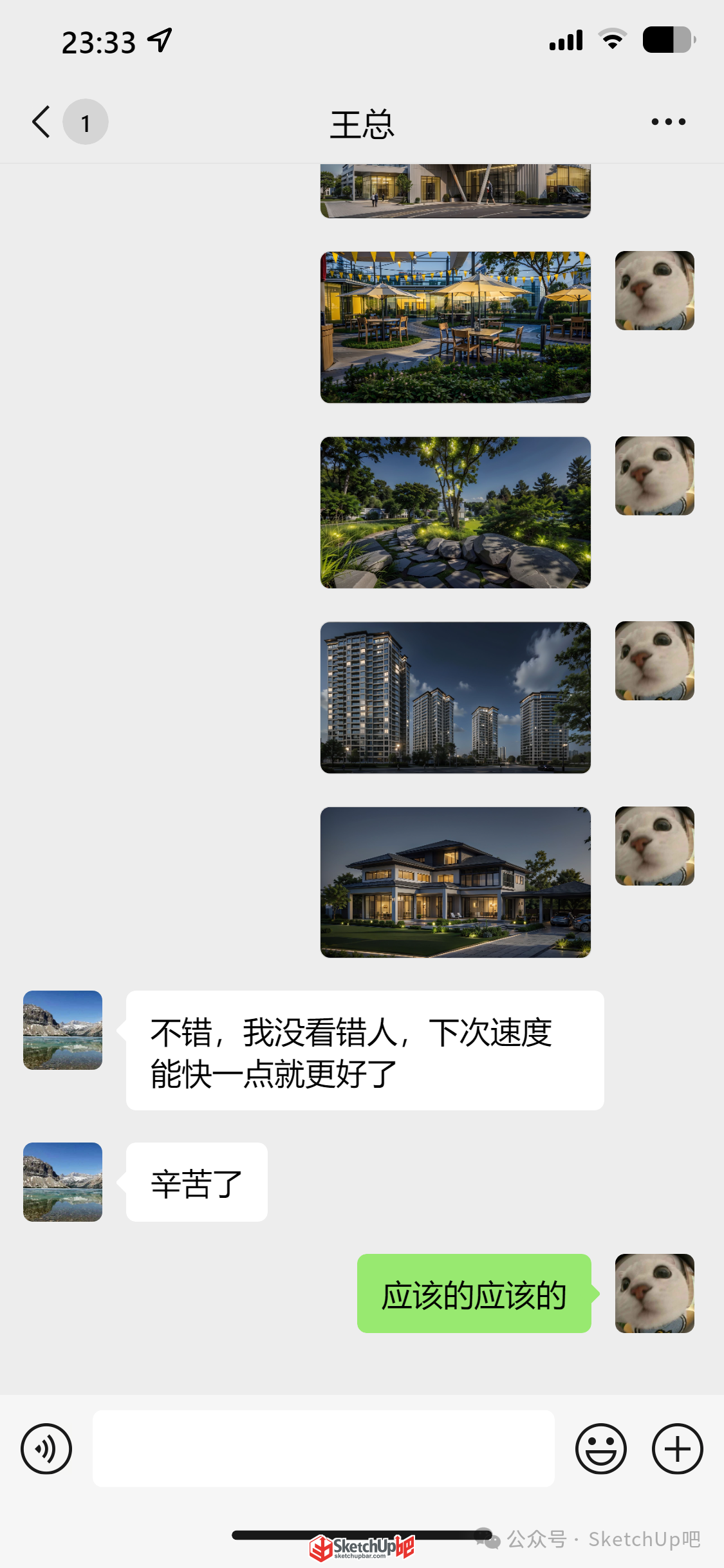Screen dimensions: 724x1568
Task: View the villa at dusk image
Action: pos(456,882)
